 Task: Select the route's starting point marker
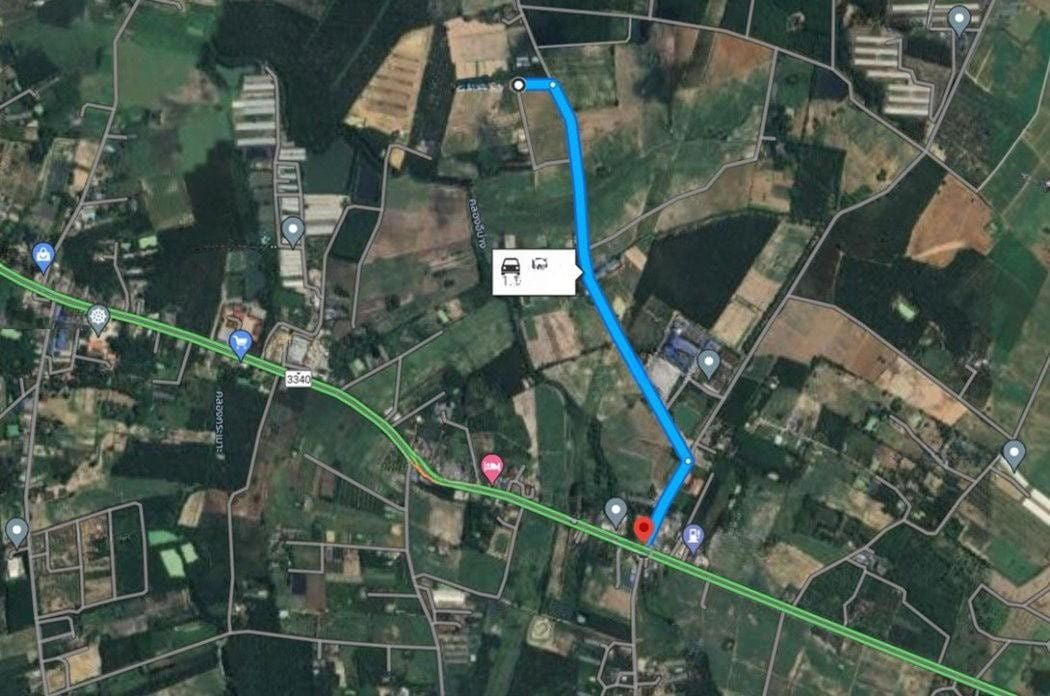pos(518,85)
